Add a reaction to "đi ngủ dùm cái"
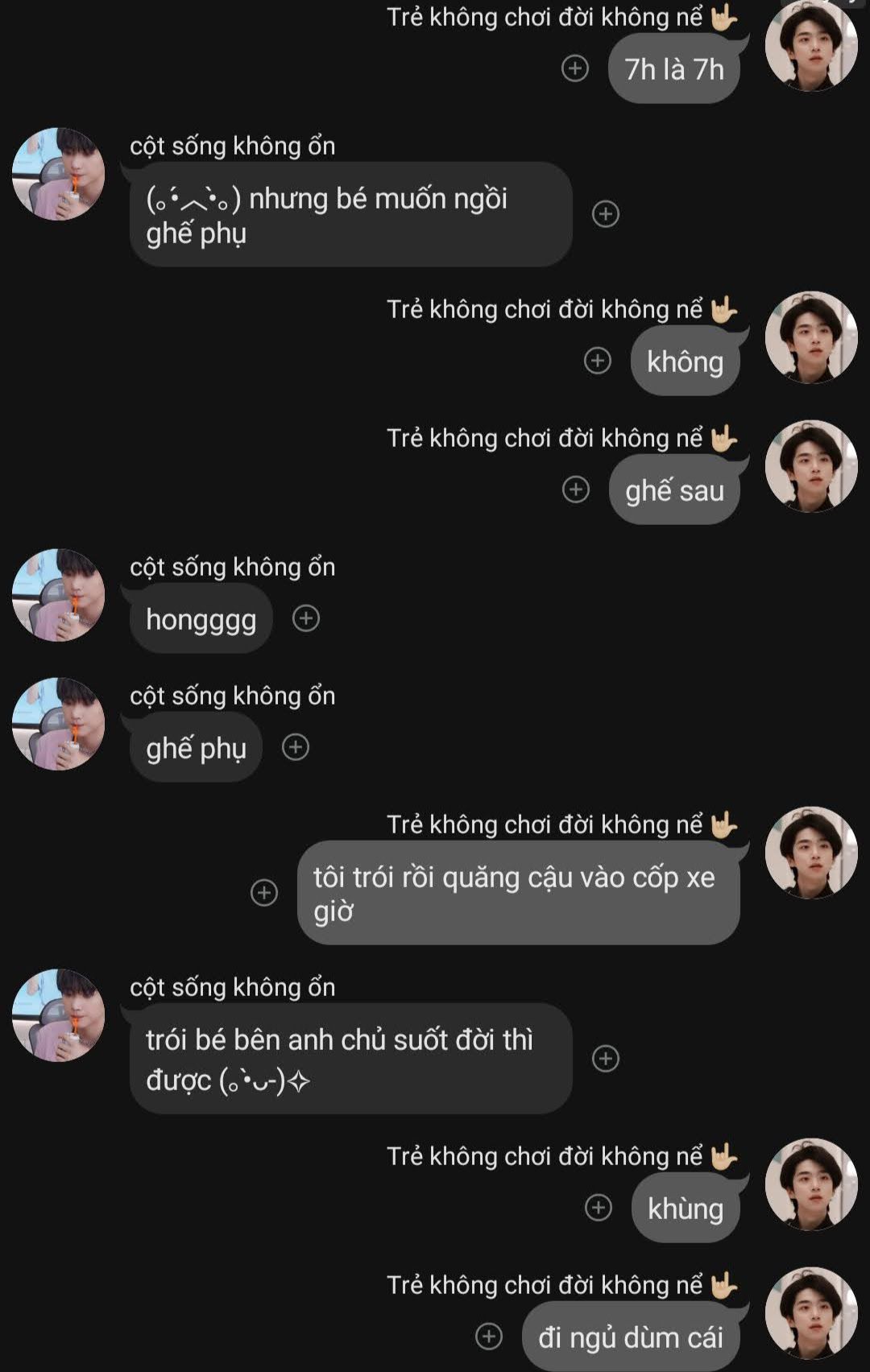This screenshot has width=870, height=1372. coord(489,1337)
